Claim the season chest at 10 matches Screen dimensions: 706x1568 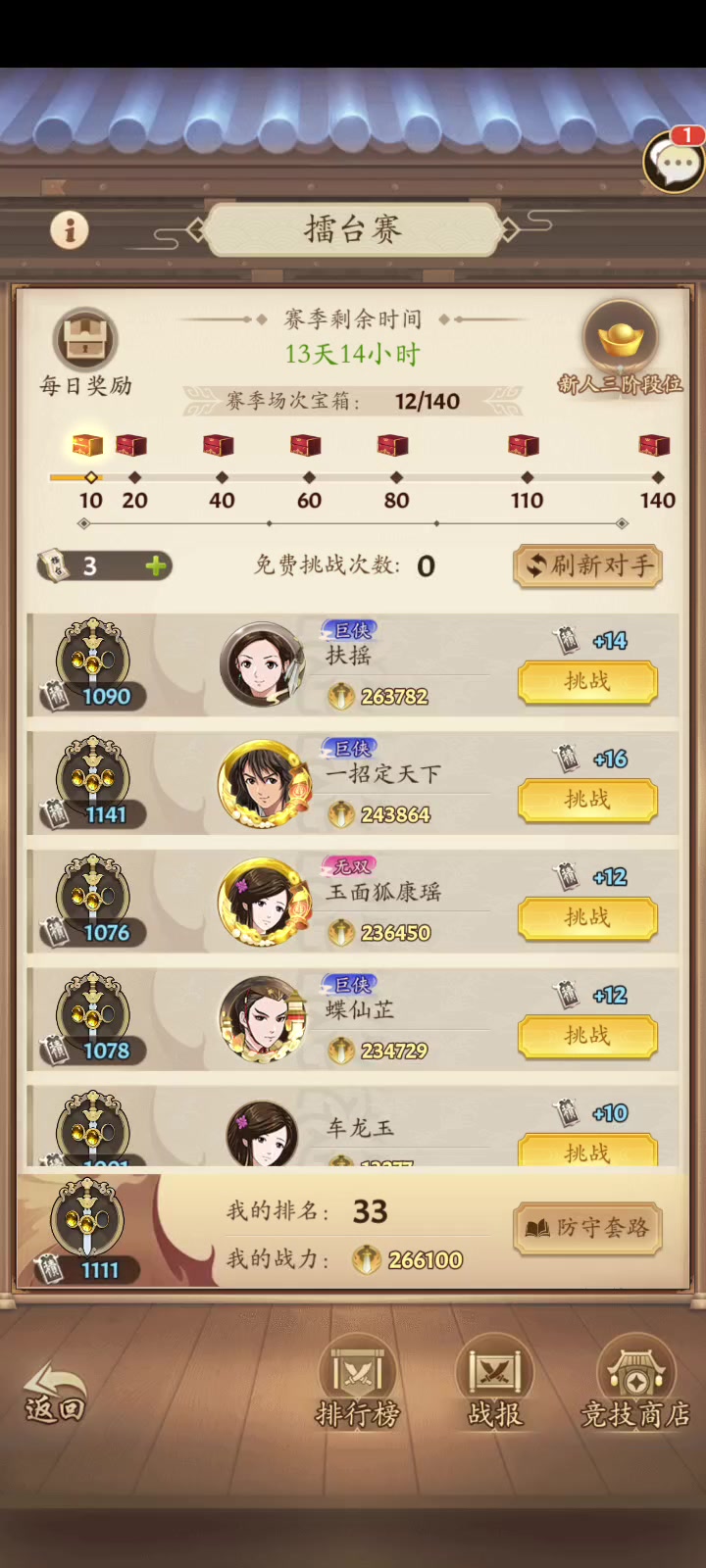coord(88,446)
